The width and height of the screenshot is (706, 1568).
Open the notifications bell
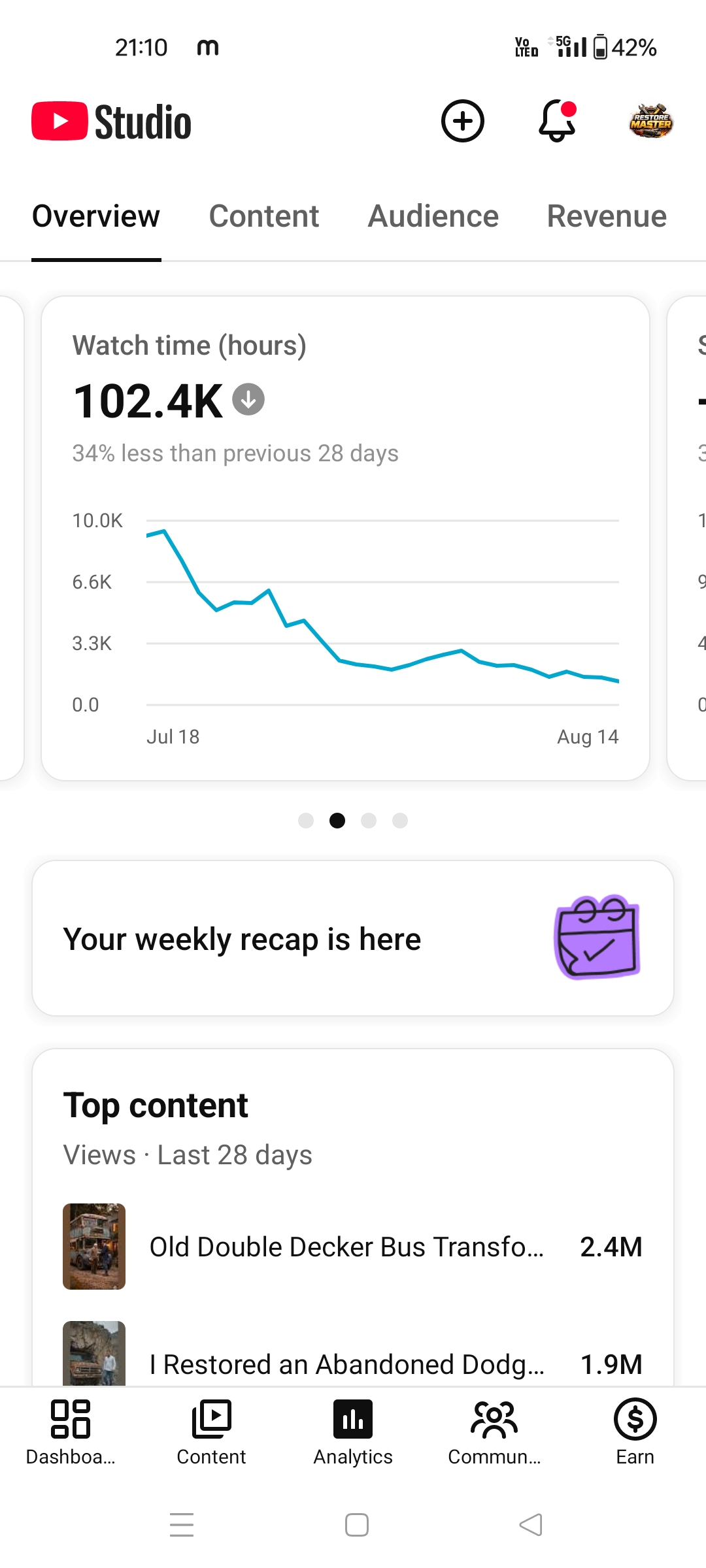point(557,122)
